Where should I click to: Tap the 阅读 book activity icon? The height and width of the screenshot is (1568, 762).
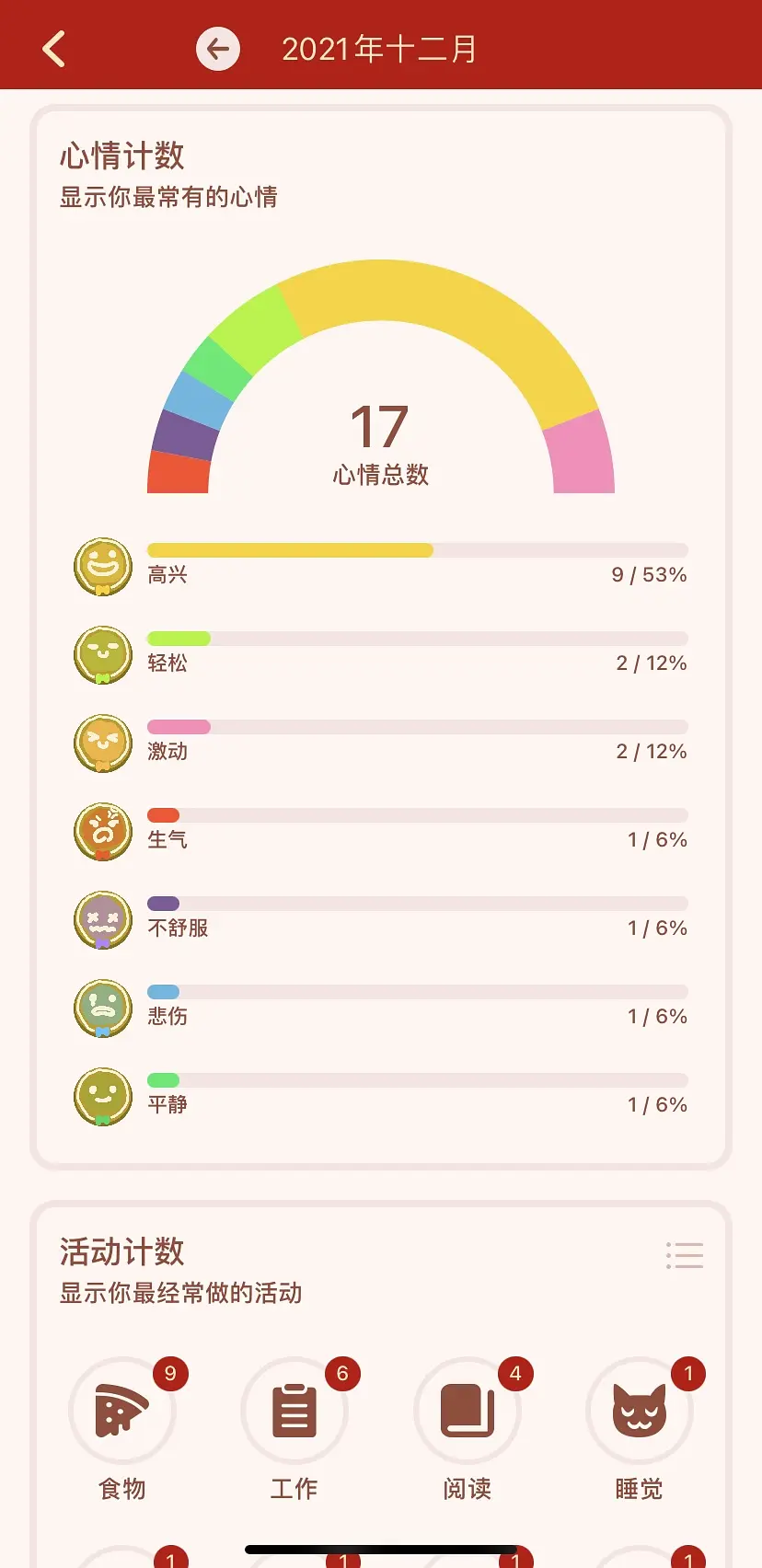click(468, 1411)
